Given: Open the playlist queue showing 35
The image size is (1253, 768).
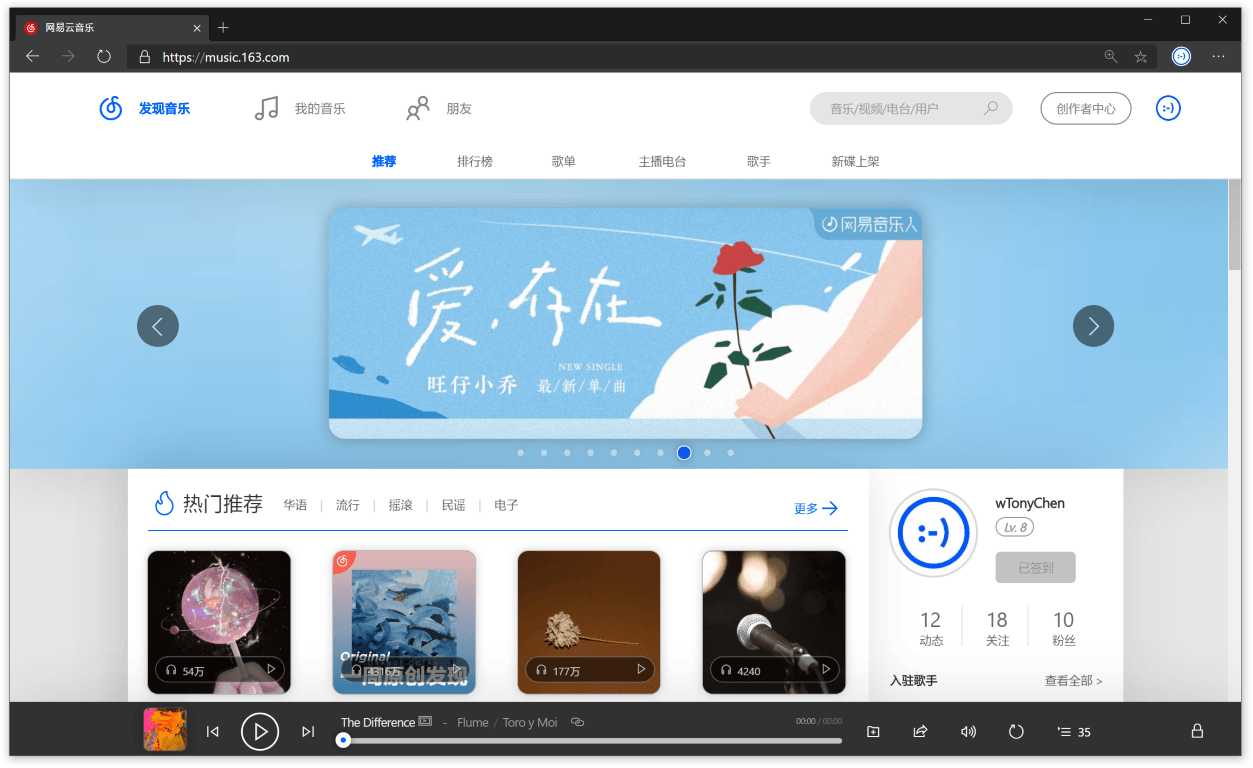Looking at the screenshot, I should pos(1074,732).
